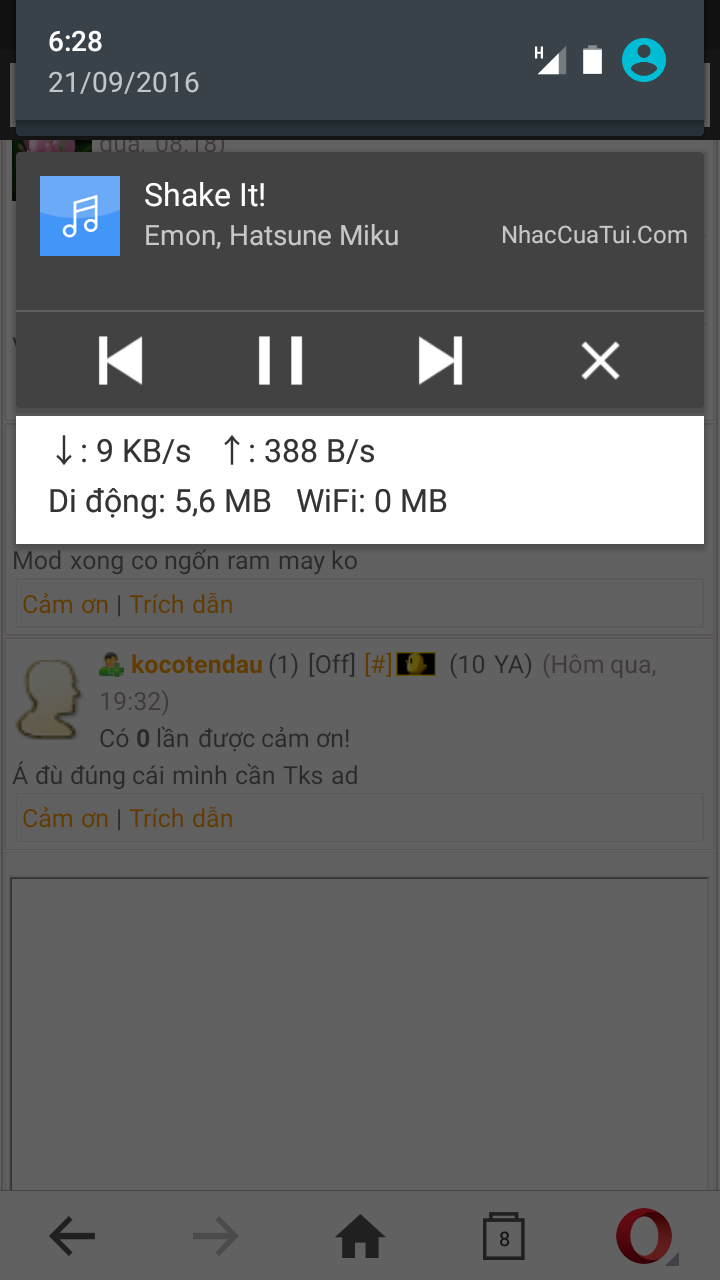The image size is (720, 1280).
Task: Go back in the browser
Action: coord(72,1238)
